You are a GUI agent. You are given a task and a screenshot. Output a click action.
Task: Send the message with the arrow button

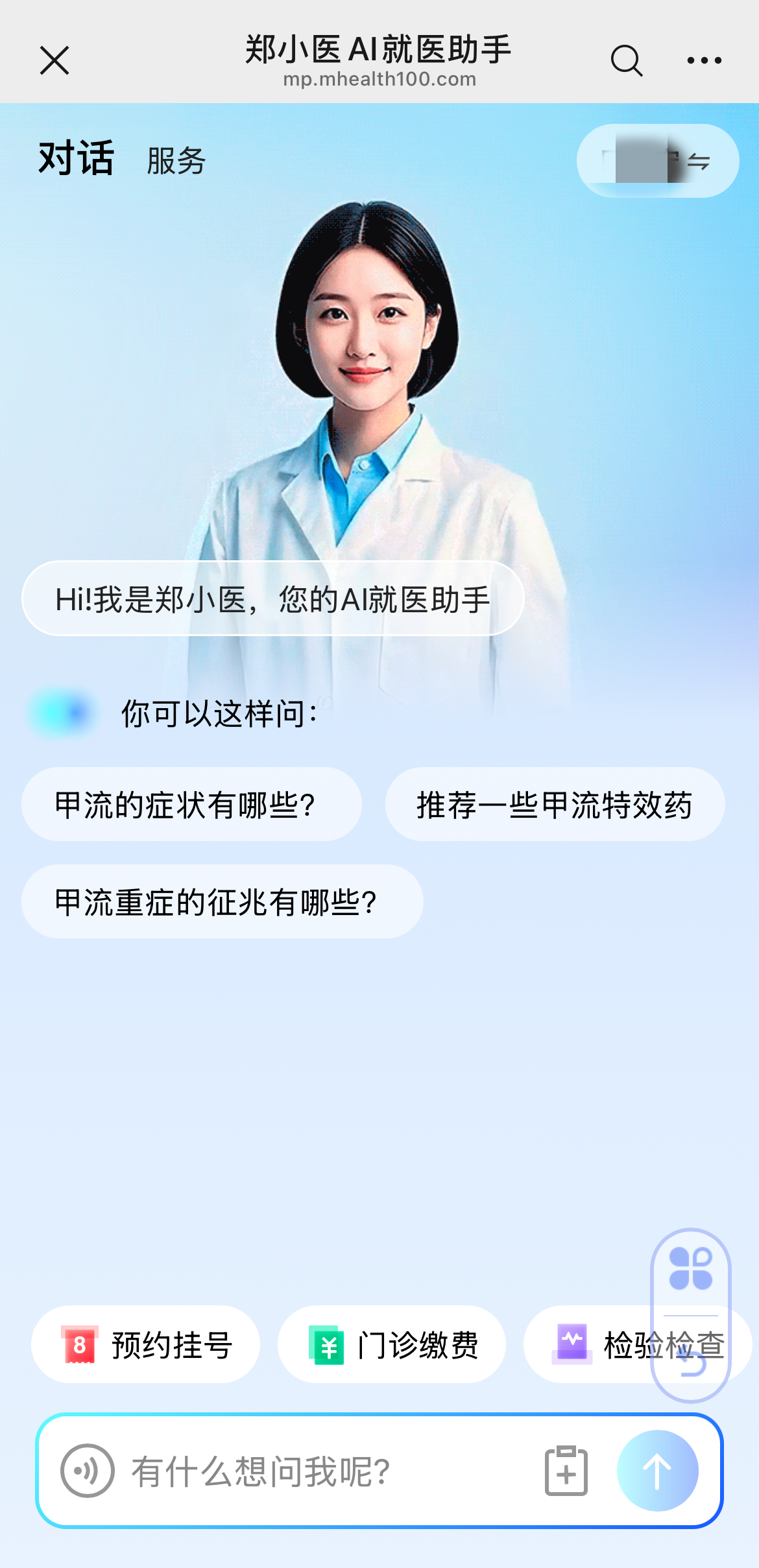(657, 1471)
